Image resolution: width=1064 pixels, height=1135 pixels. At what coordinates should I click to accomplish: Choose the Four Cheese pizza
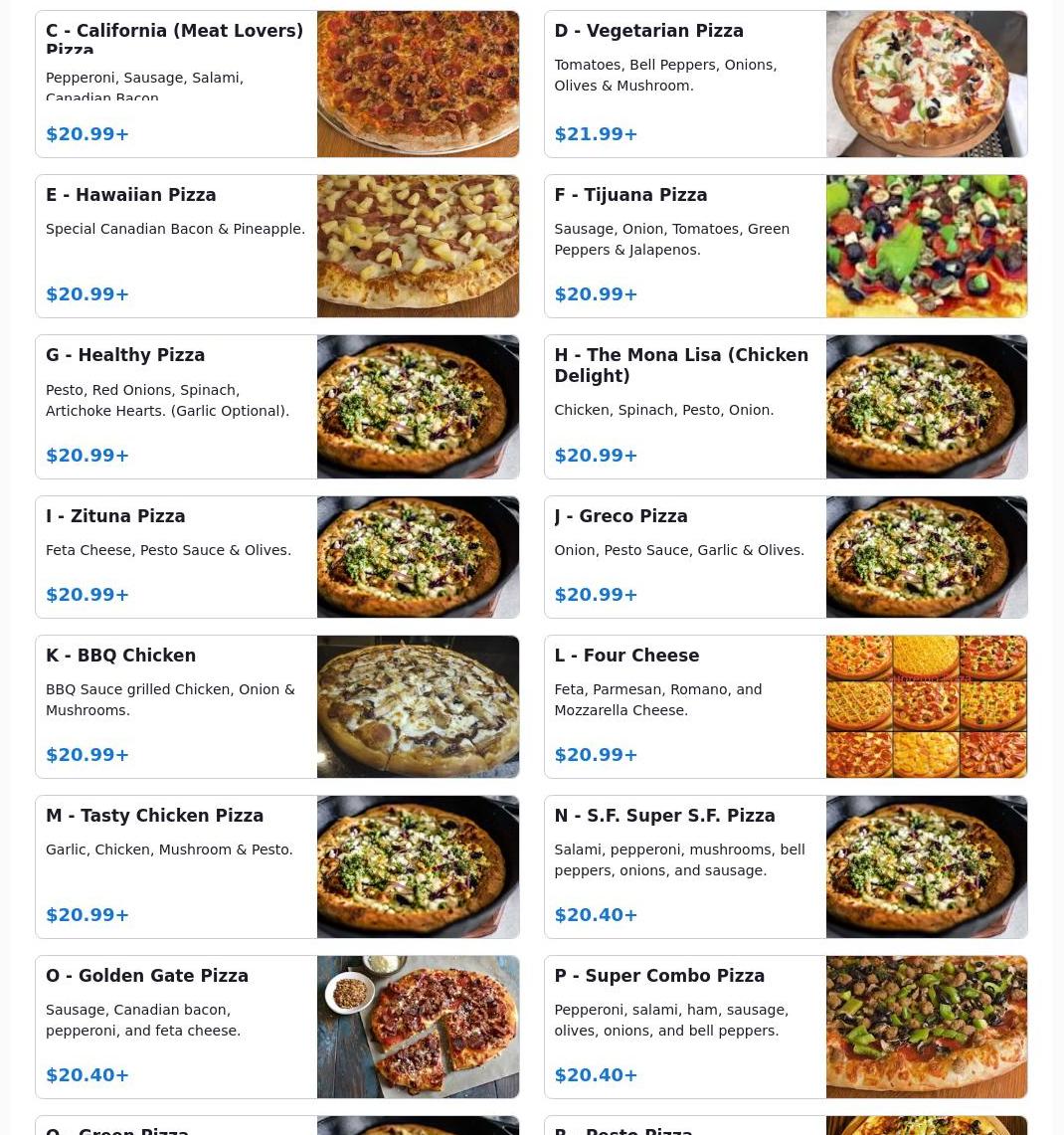pyautogui.click(x=786, y=707)
